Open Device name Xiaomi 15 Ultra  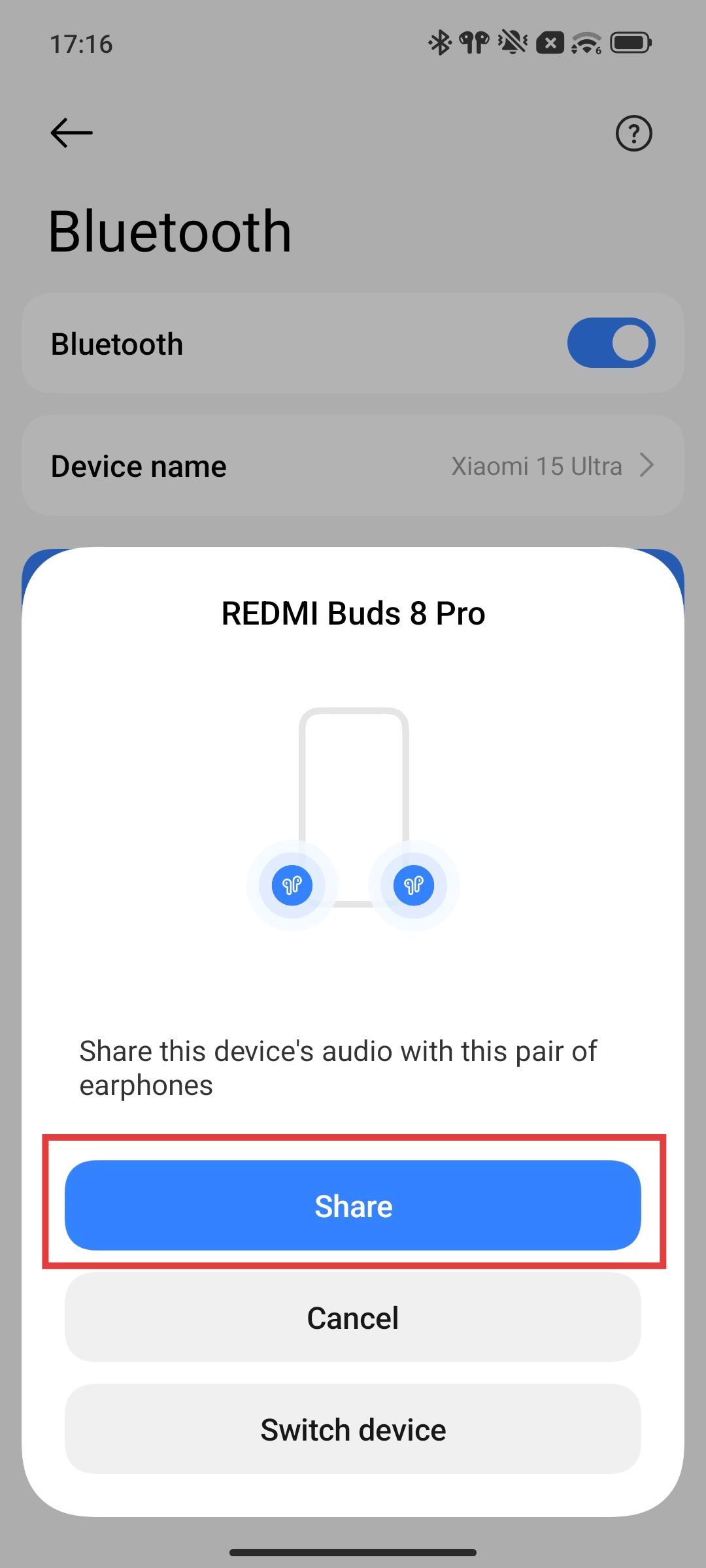[353, 466]
